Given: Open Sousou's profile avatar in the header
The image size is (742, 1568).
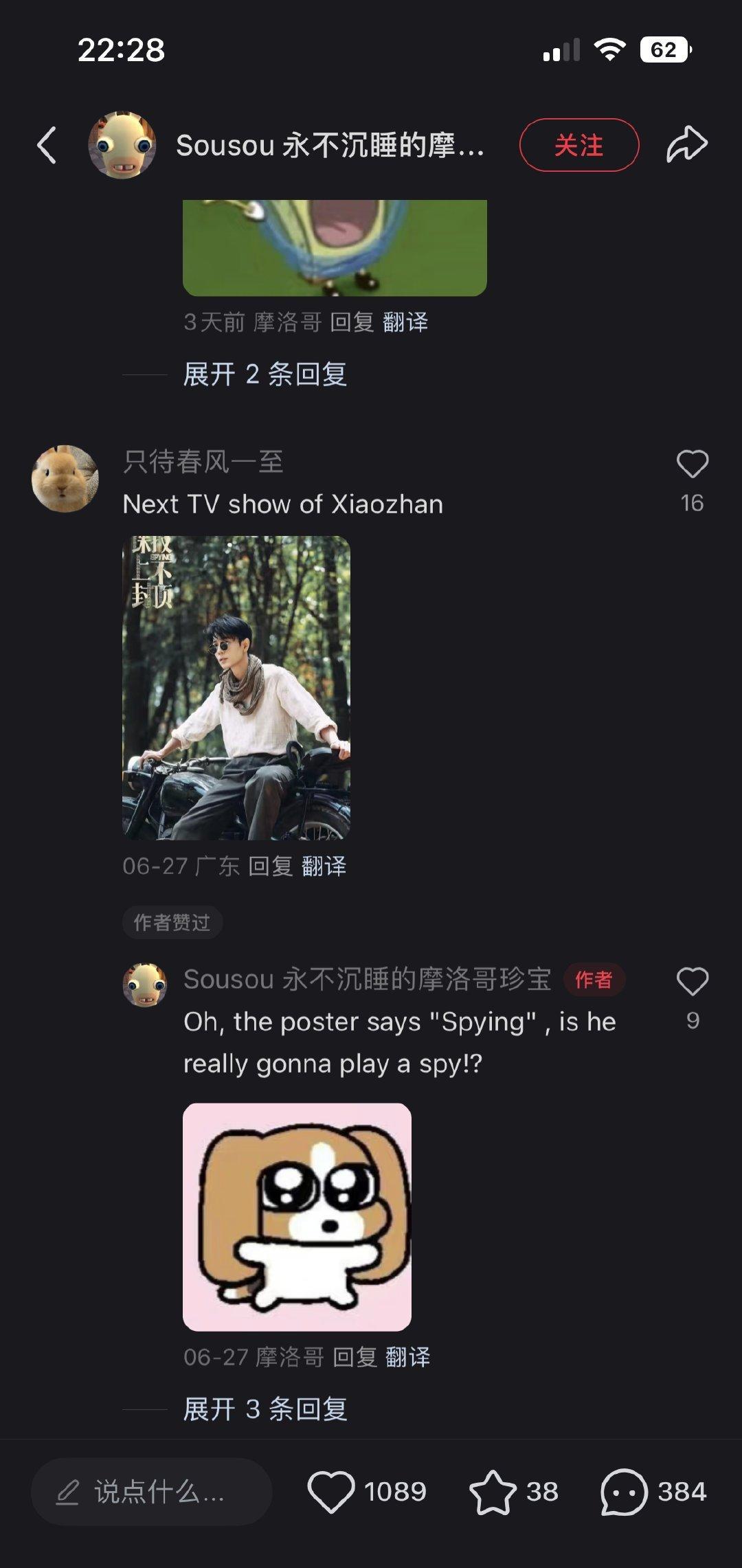Looking at the screenshot, I should point(122,145).
